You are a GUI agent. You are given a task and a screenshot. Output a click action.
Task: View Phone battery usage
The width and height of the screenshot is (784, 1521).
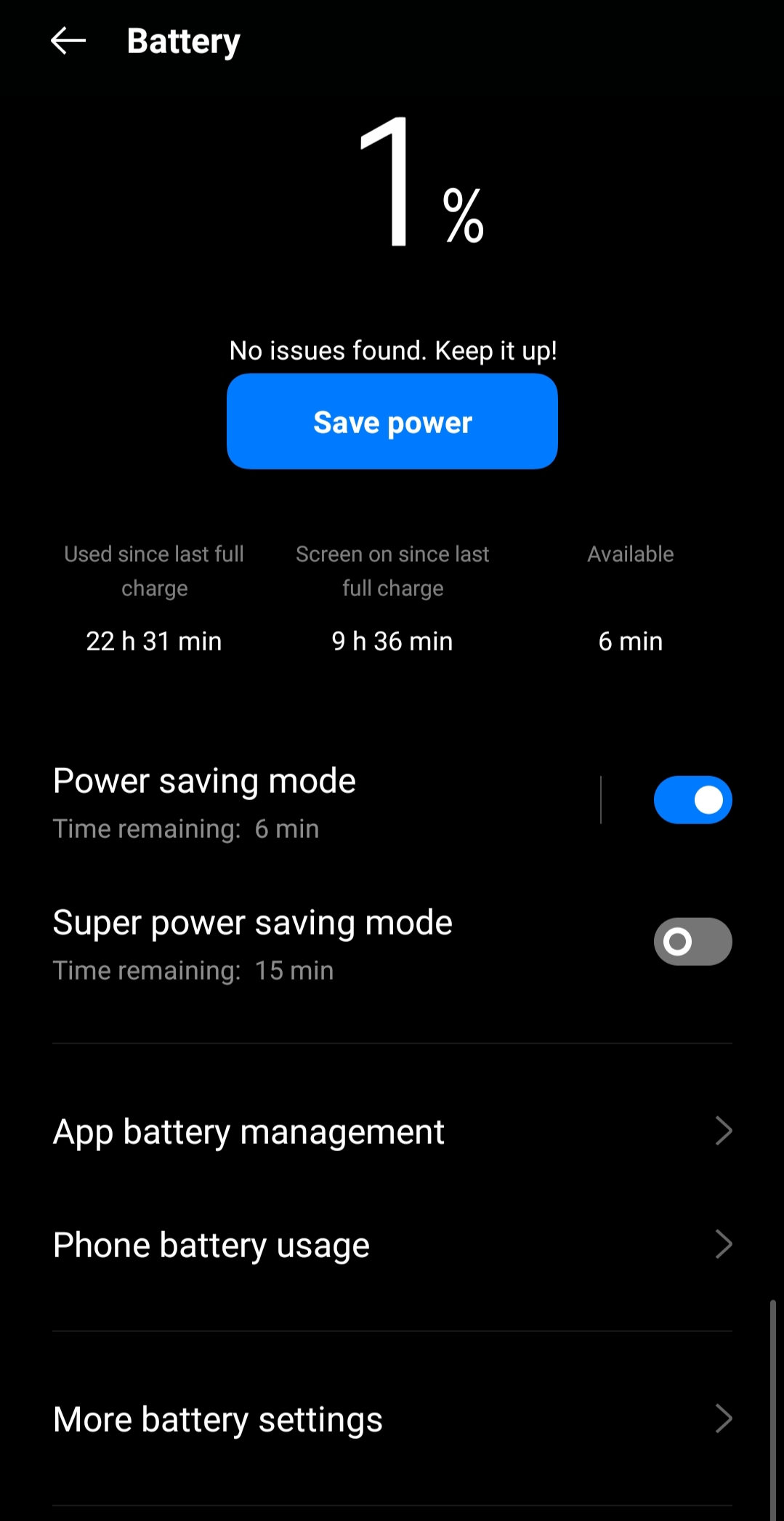(392, 1245)
